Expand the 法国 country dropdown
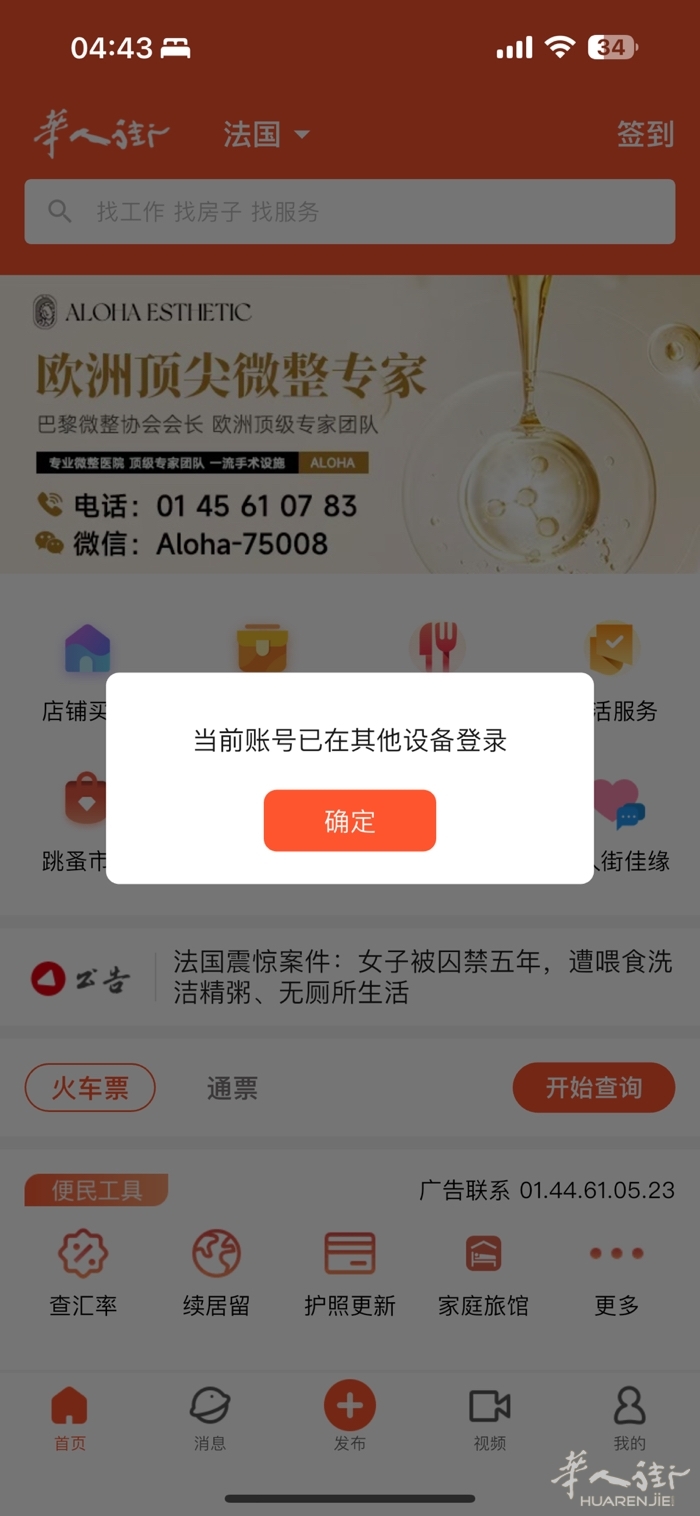 pyautogui.click(x=266, y=134)
